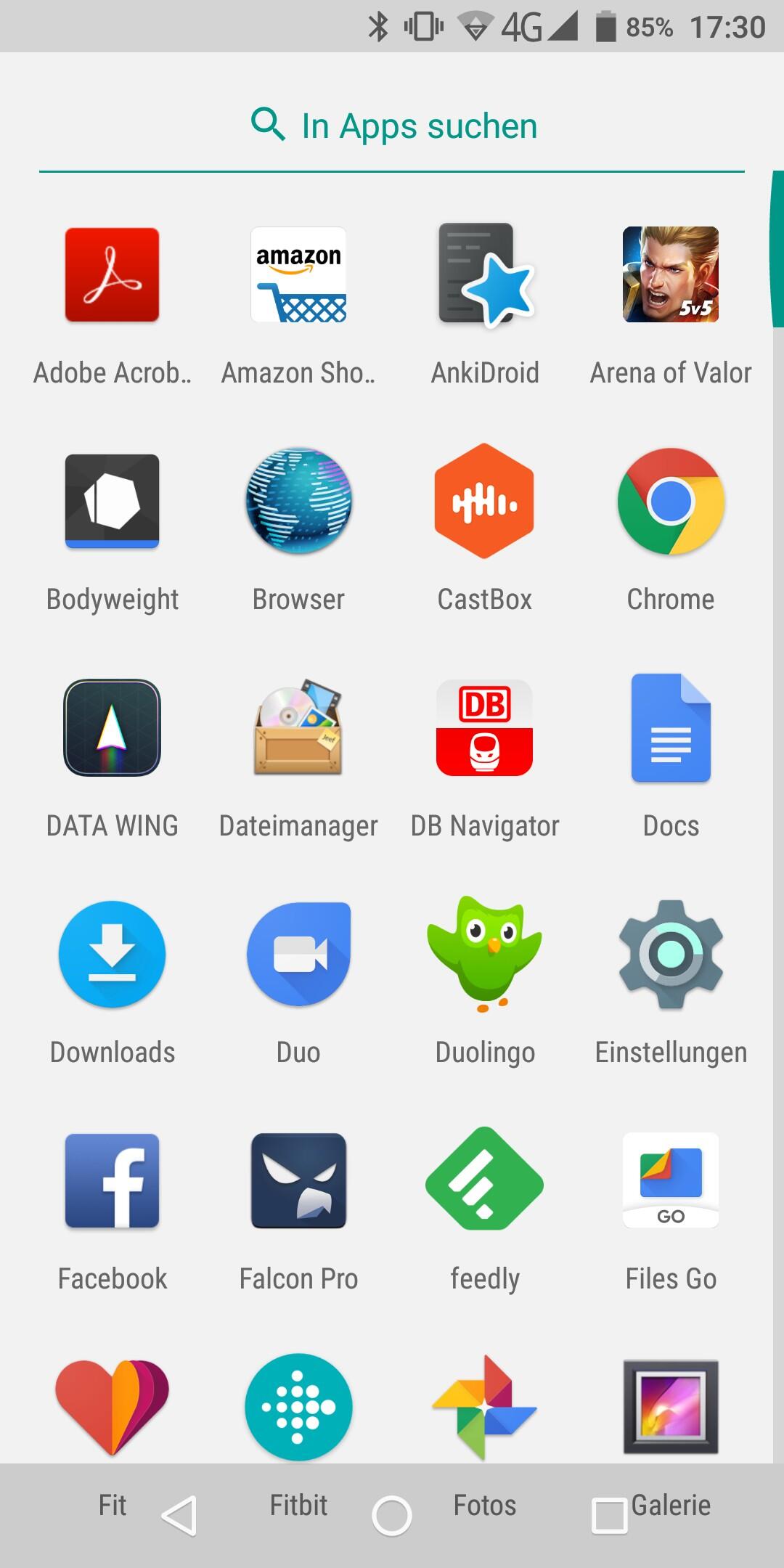Open Adobe Acrobat app

[112, 275]
